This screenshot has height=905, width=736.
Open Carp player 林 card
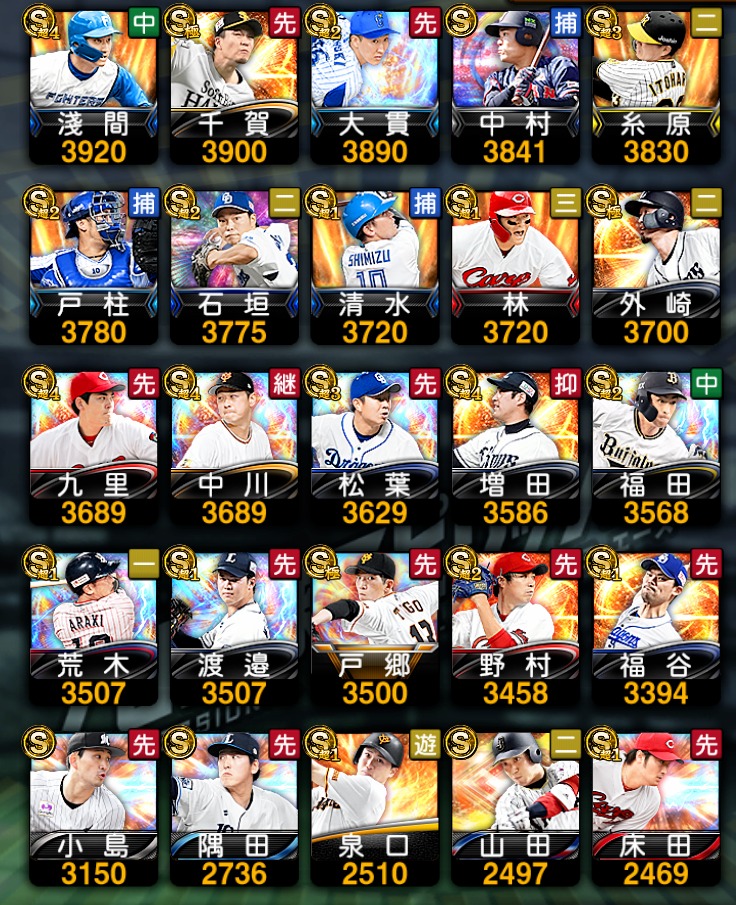pyautogui.click(x=515, y=265)
